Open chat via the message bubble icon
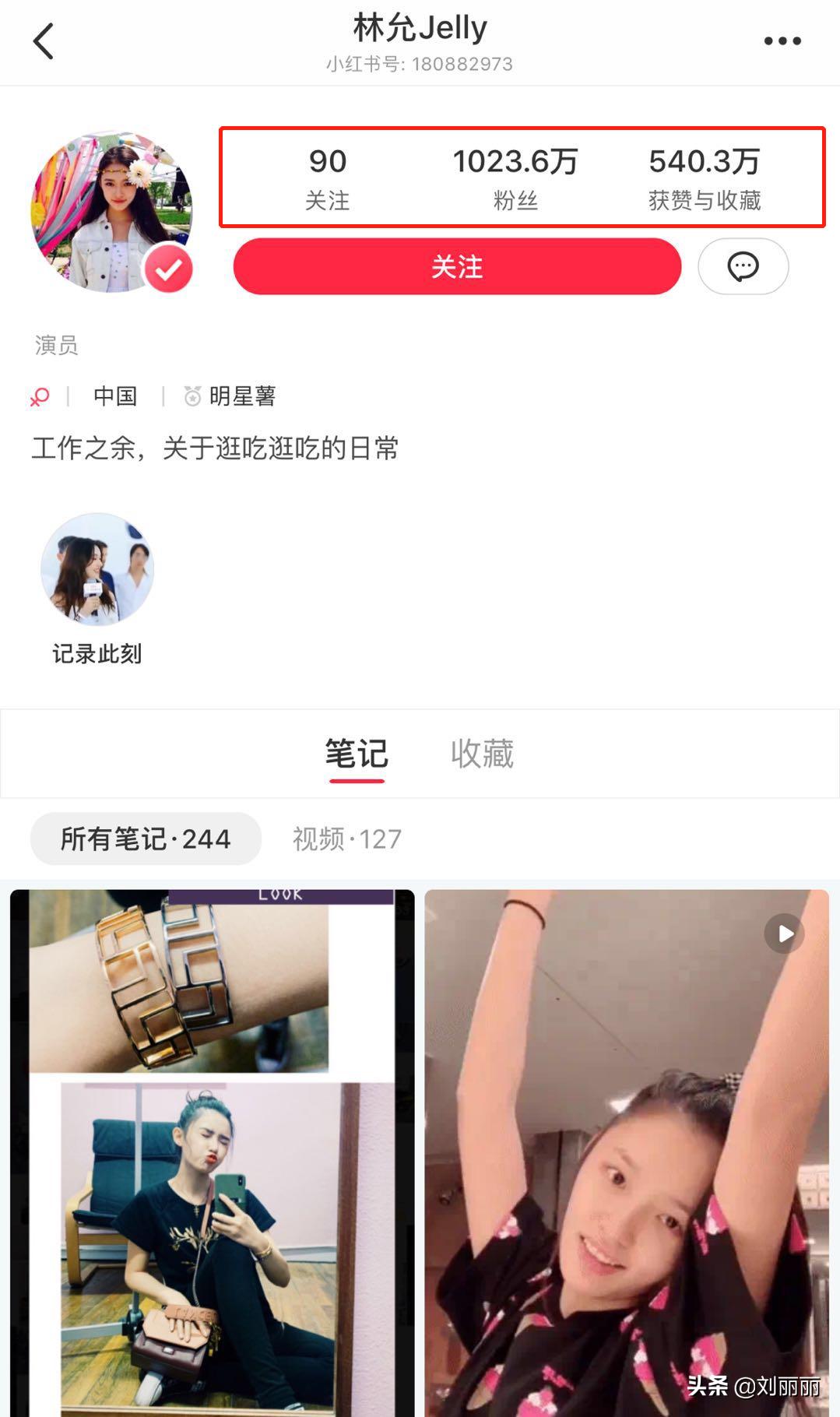The width and height of the screenshot is (840, 1417). tap(743, 266)
